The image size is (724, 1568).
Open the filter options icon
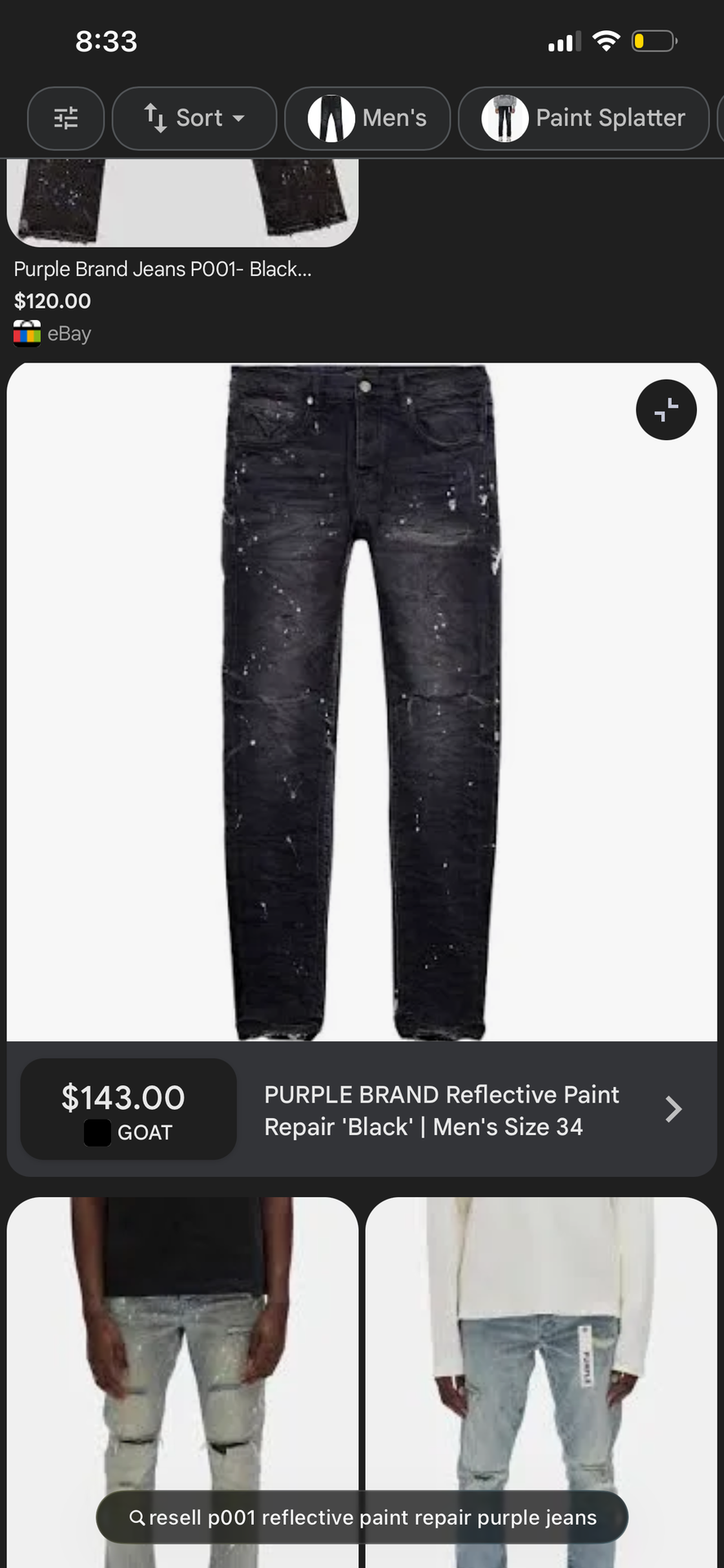click(x=66, y=118)
